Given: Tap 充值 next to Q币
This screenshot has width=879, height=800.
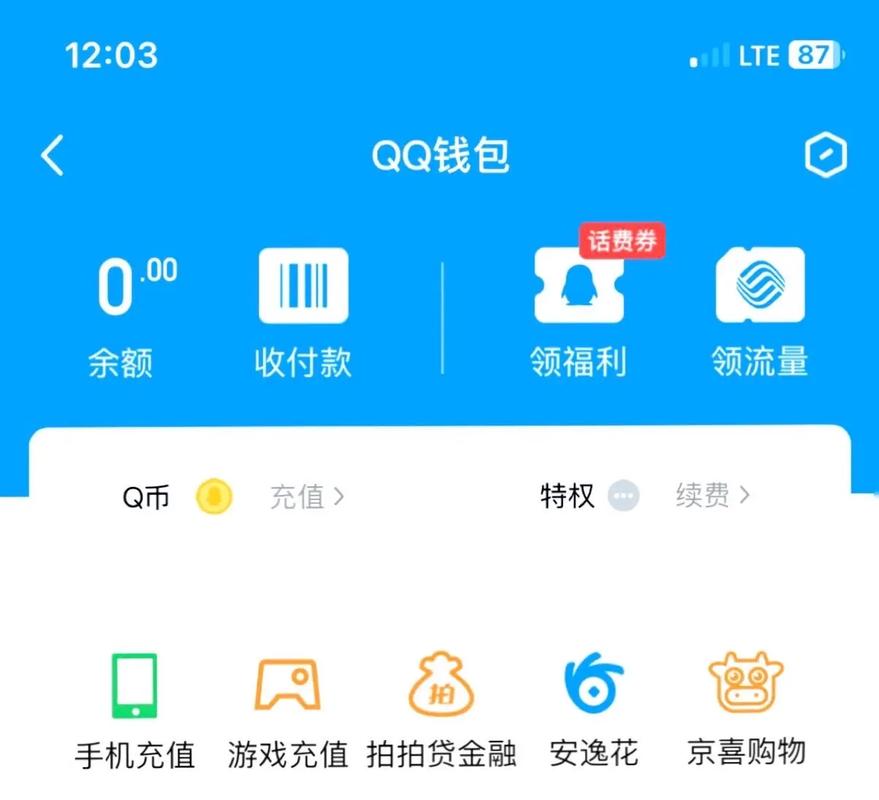Looking at the screenshot, I should pos(306,496).
